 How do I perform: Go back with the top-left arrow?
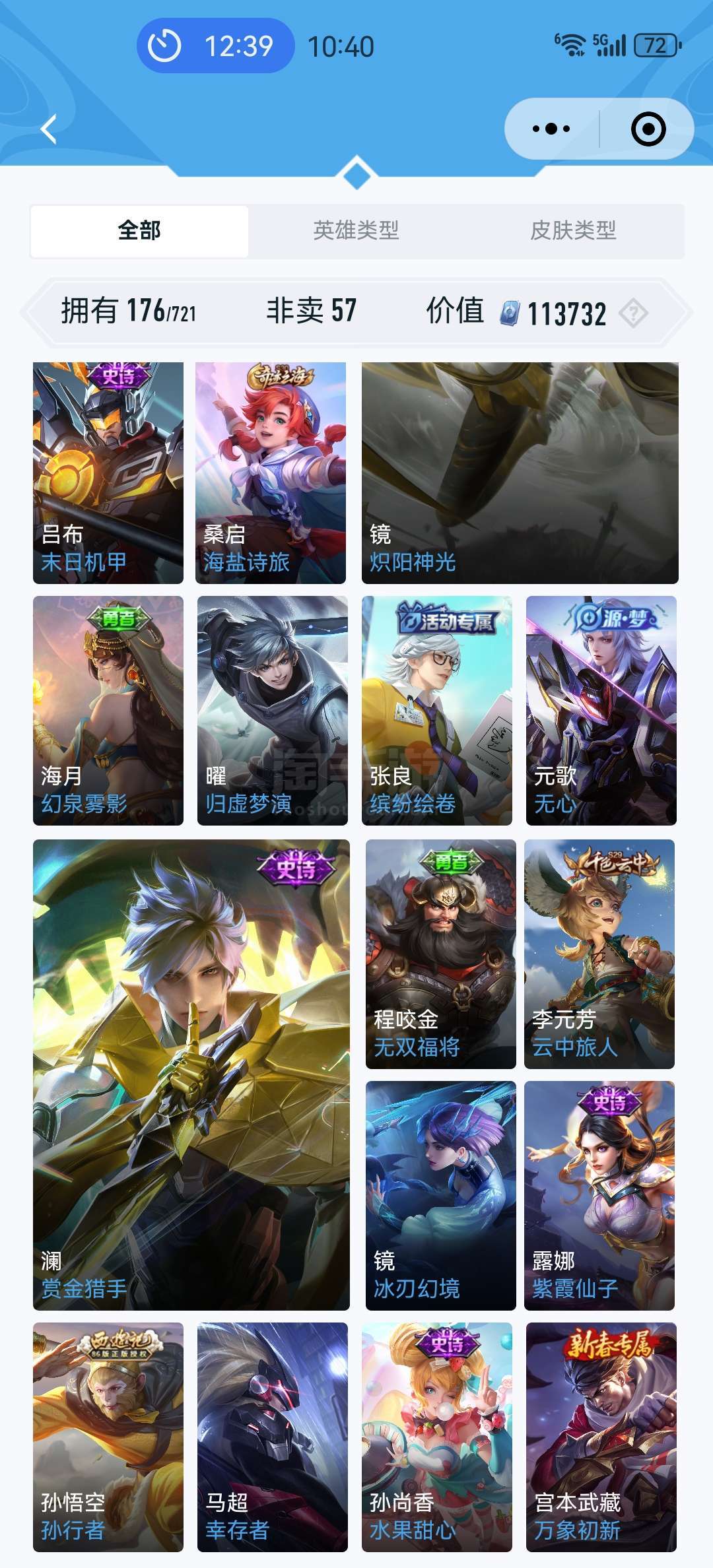(49, 129)
